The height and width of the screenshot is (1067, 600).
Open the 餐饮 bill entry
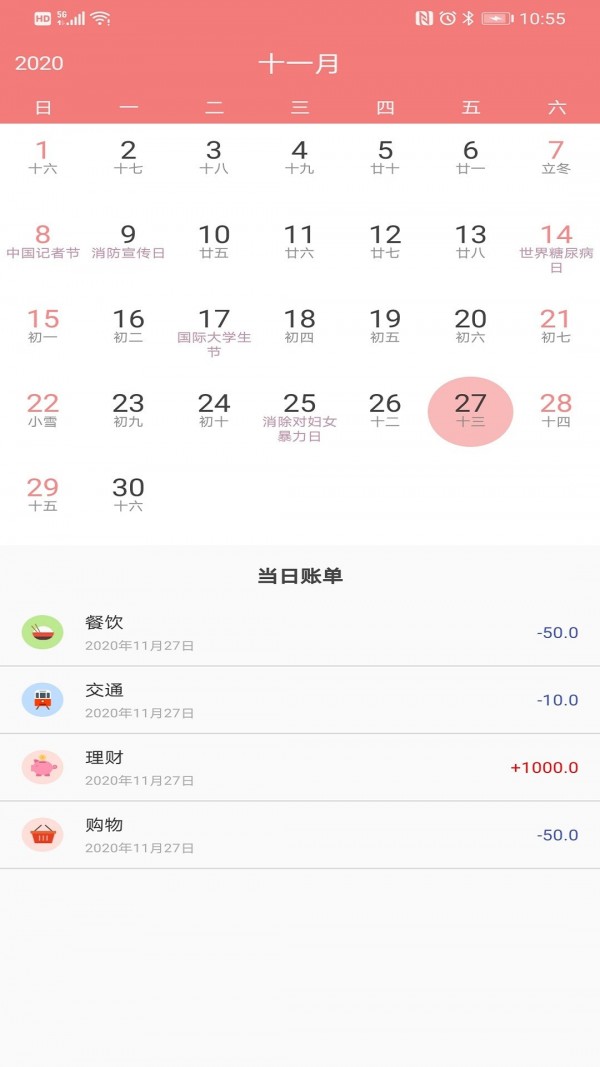click(300, 632)
